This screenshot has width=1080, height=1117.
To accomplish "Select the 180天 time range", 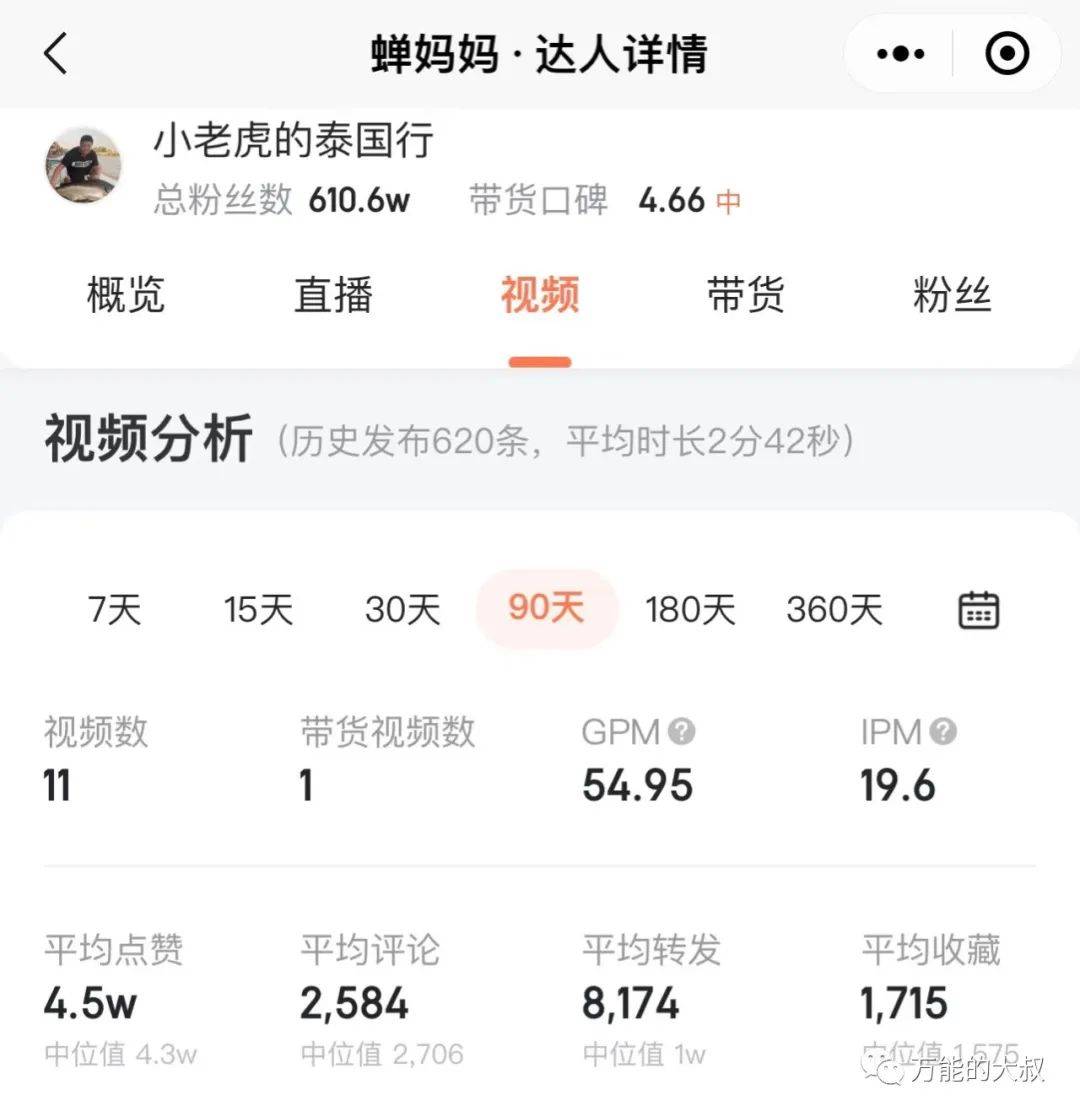I will pos(690,609).
